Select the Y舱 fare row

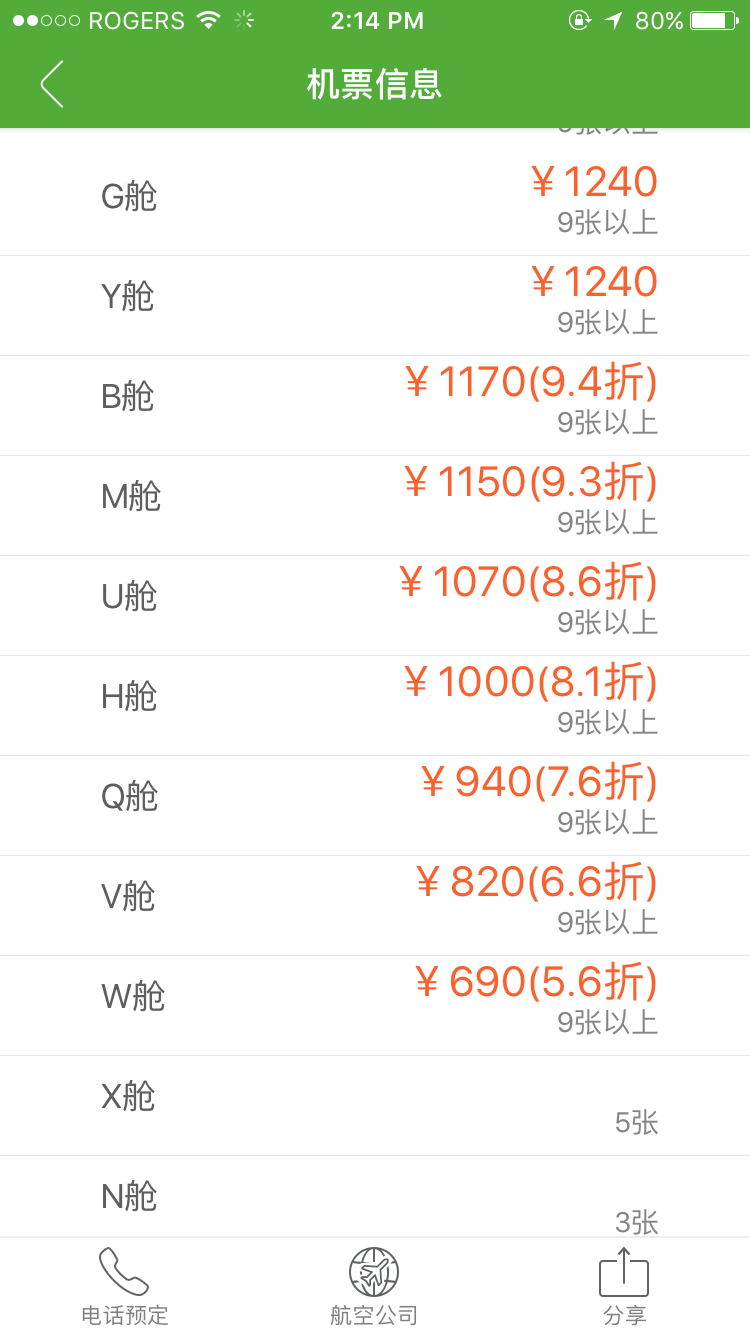point(375,306)
